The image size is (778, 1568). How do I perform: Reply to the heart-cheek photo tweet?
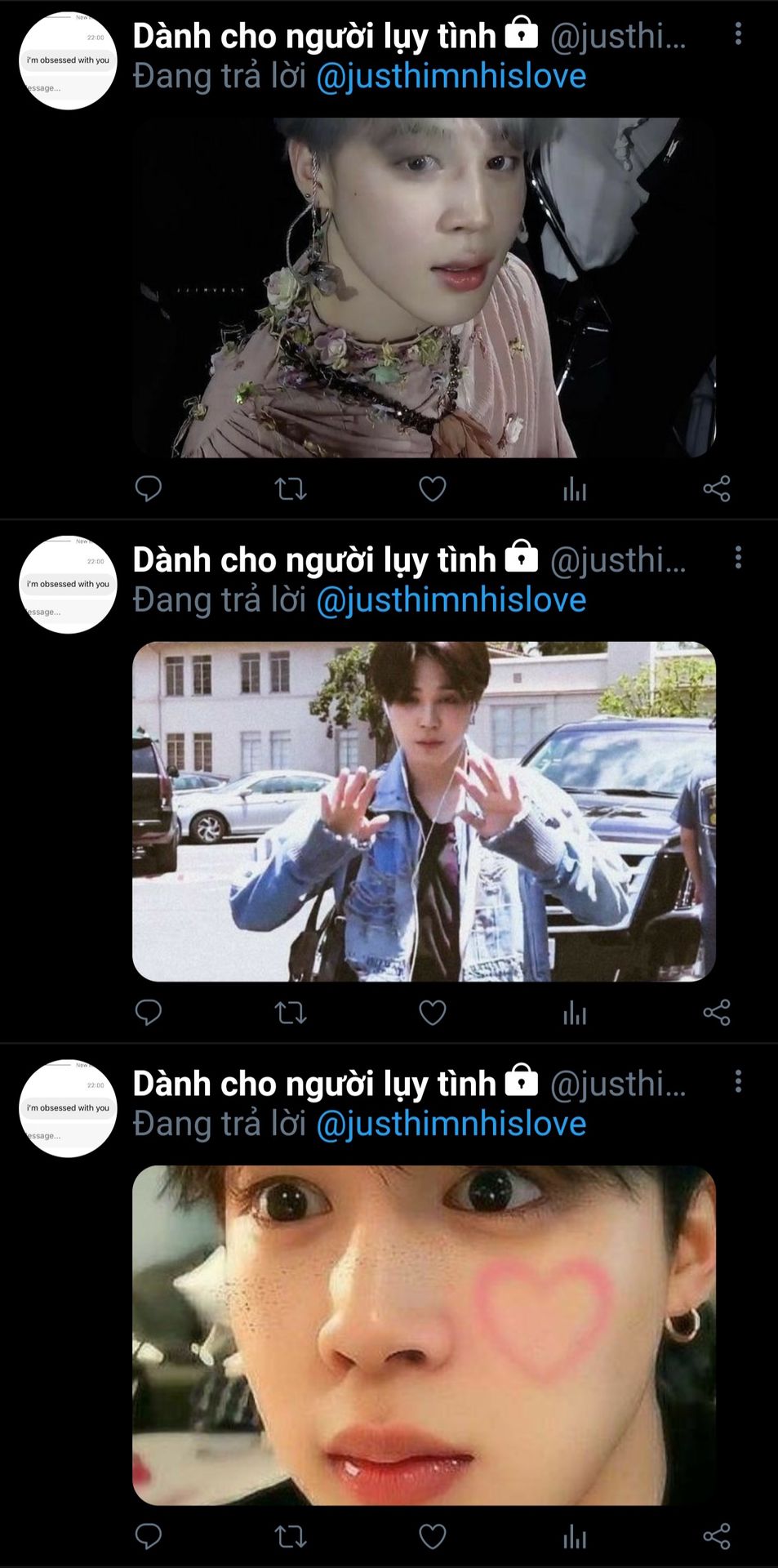[x=148, y=1537]
